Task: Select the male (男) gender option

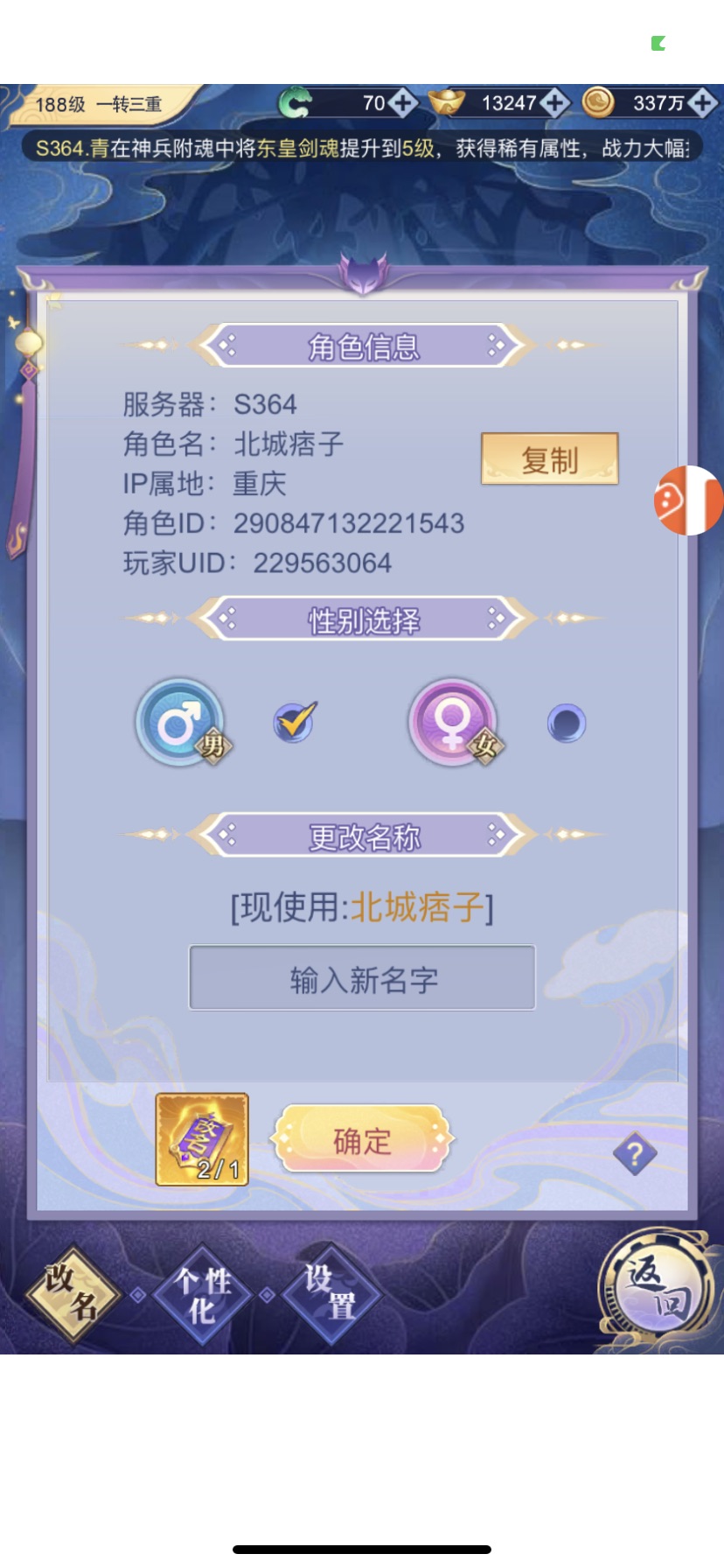Action: click(294, 724)
